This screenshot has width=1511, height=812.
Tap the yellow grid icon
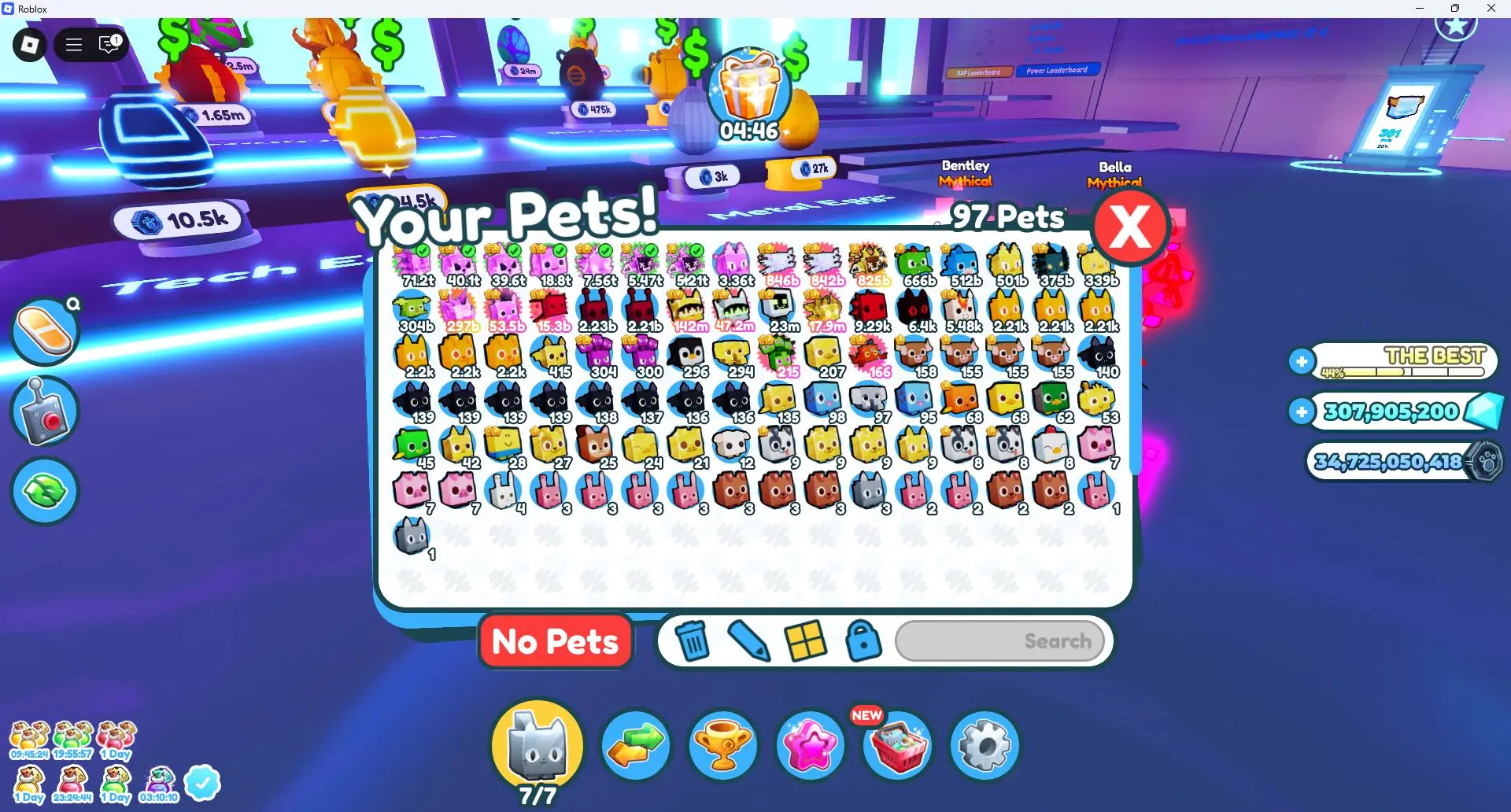806,640
